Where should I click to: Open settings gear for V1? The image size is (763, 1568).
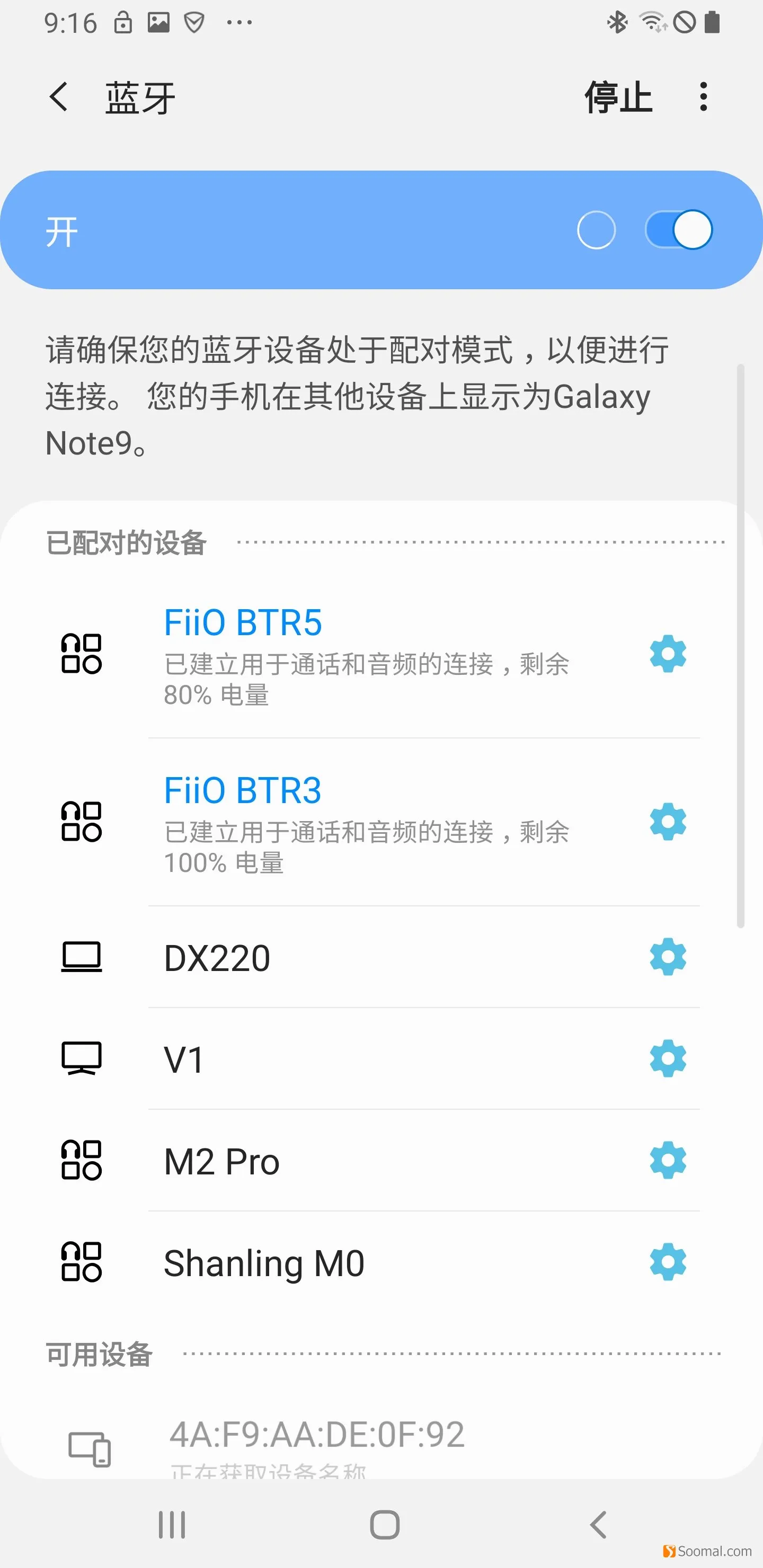pyautogui.click(x=668, y=1058)
